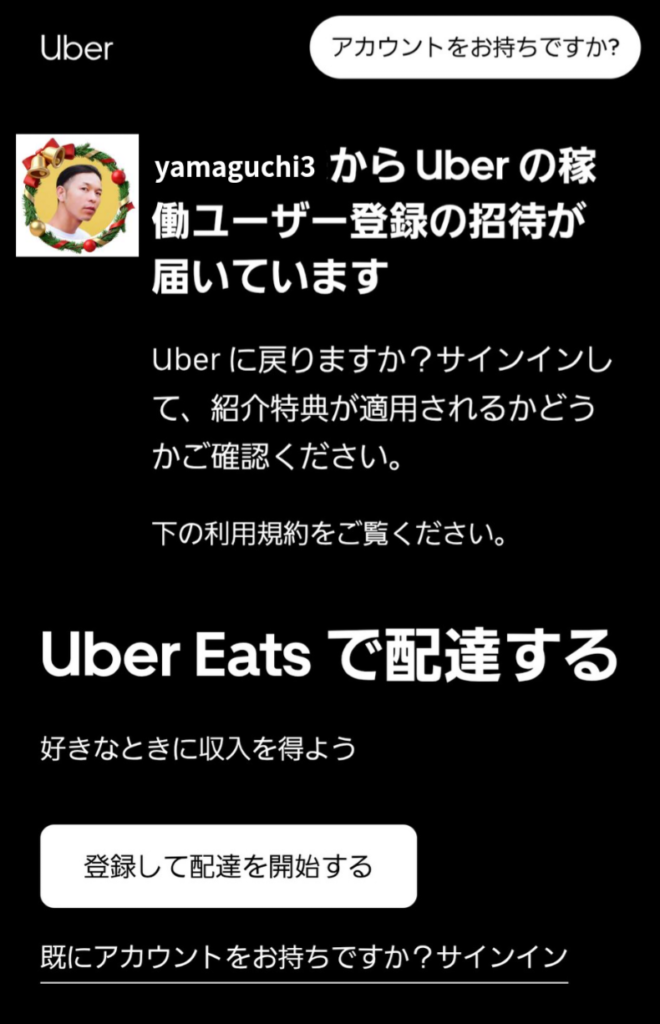The height and width of the screenshot is (1024, 660).
Task: Tap 登録して配達を開始する button
Action: click(x=228, y=866)
